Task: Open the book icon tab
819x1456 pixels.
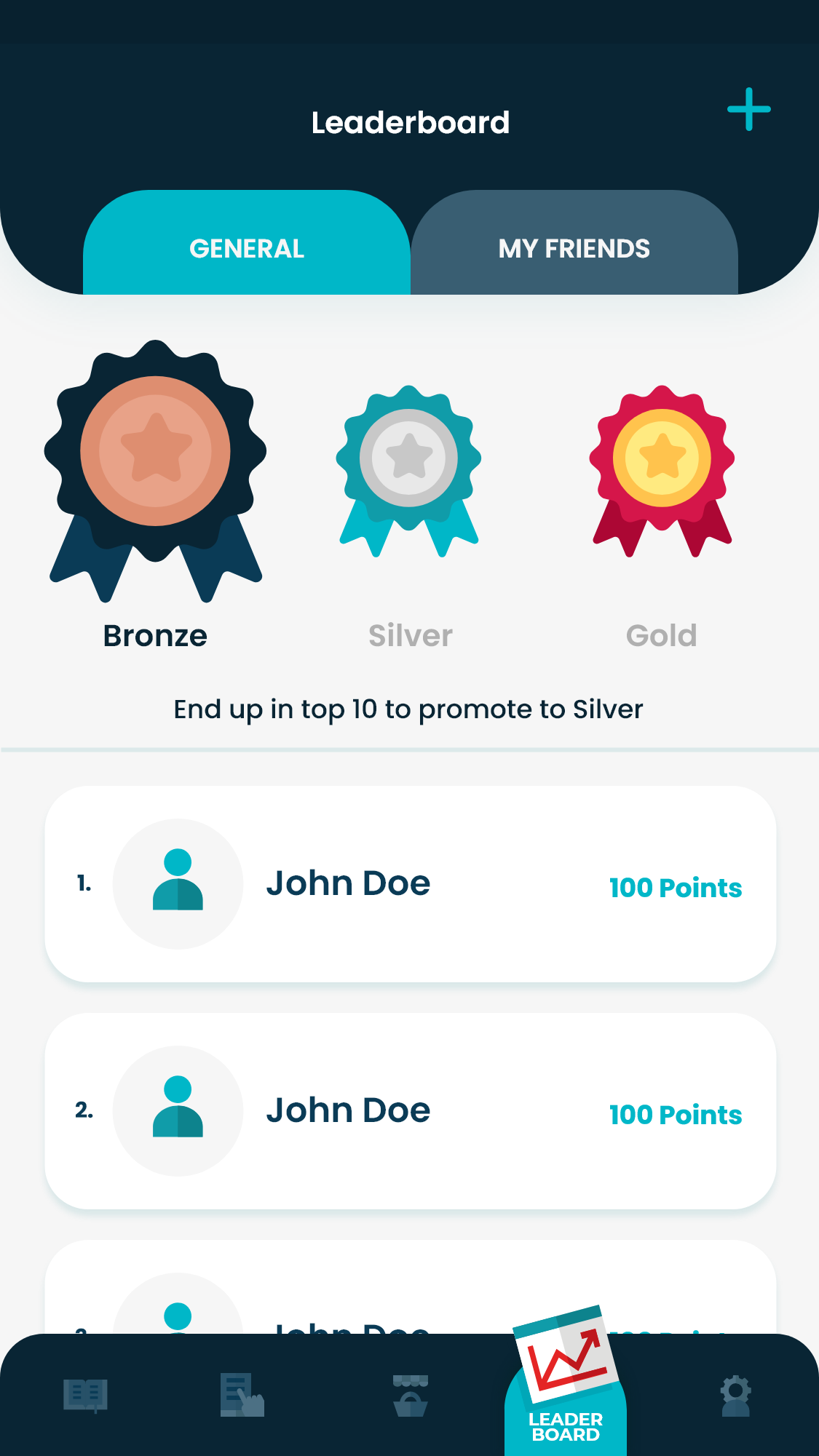Action: coord(85,1395)
